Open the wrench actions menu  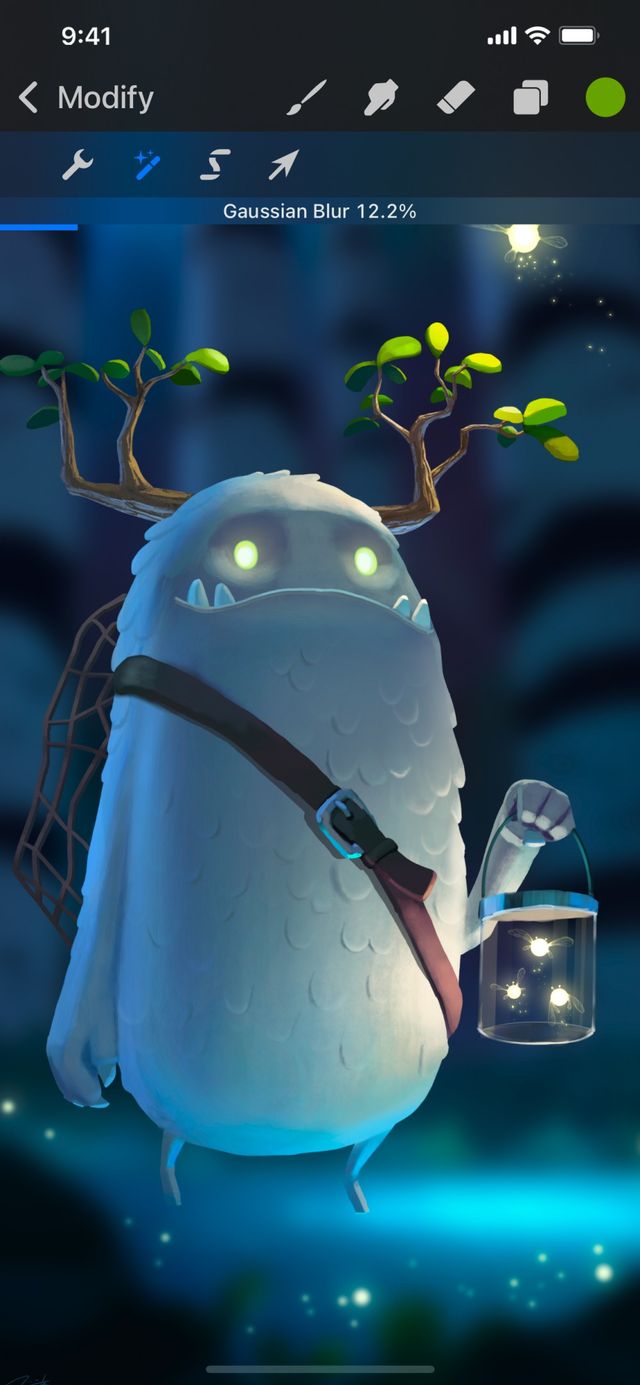(x=77, y=165)
